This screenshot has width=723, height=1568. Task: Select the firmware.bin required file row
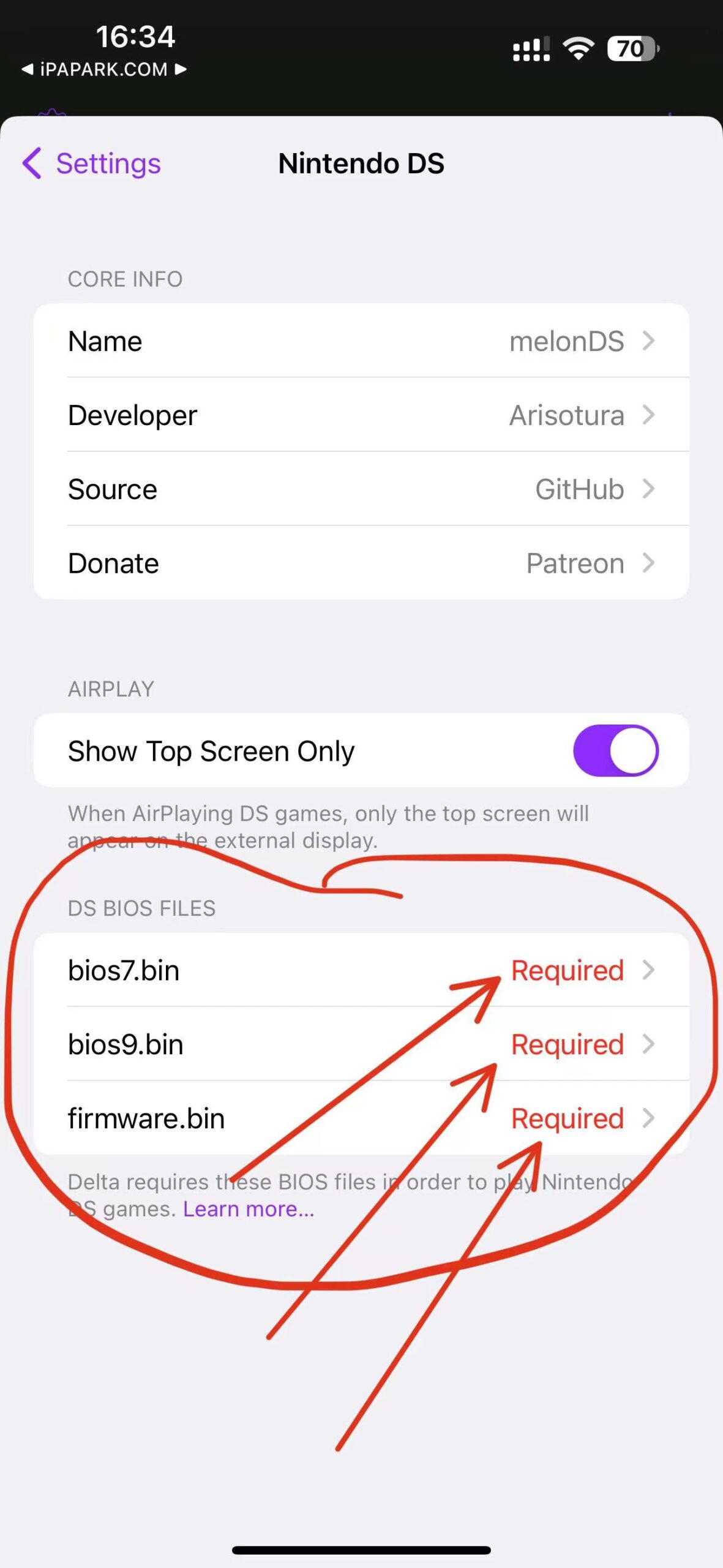coord(361,1118)
